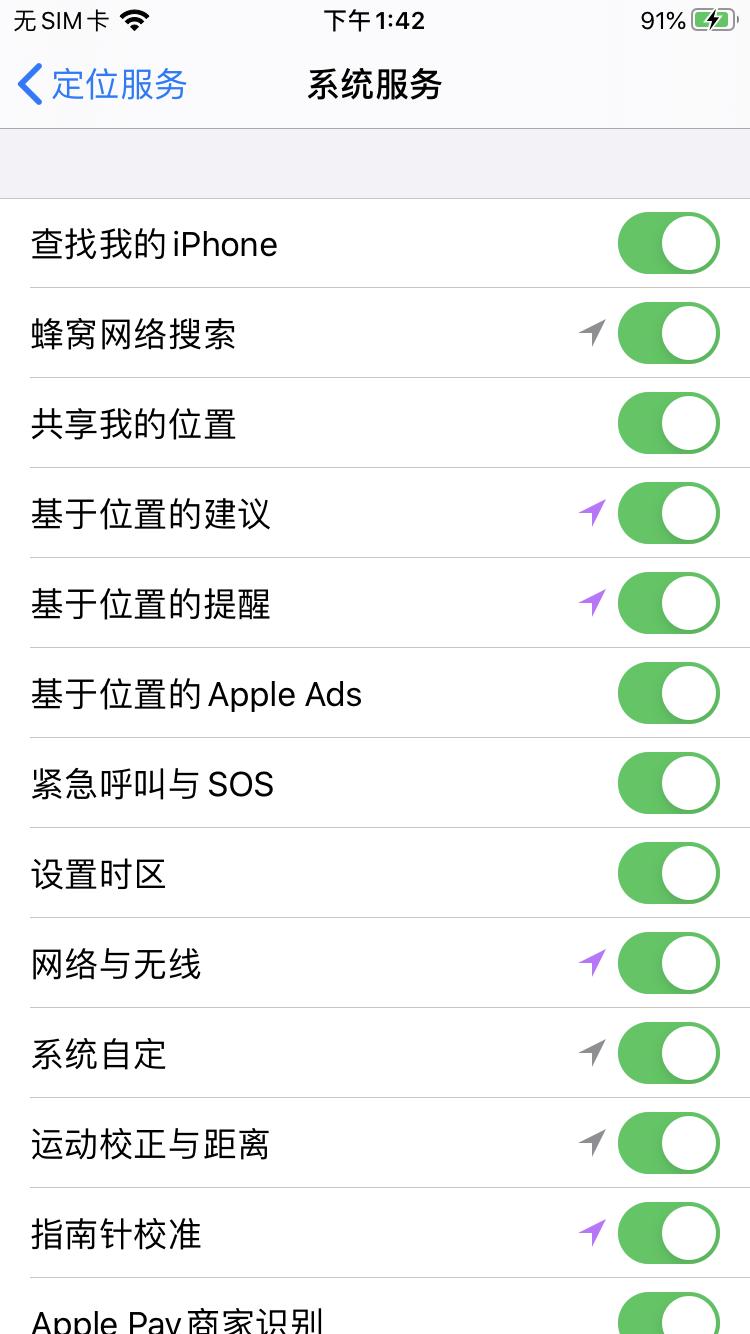Click the purple arrow next to 基于位置的提醒
The height and width of the screenshot is (1334, 750).
tap(592, 603)
